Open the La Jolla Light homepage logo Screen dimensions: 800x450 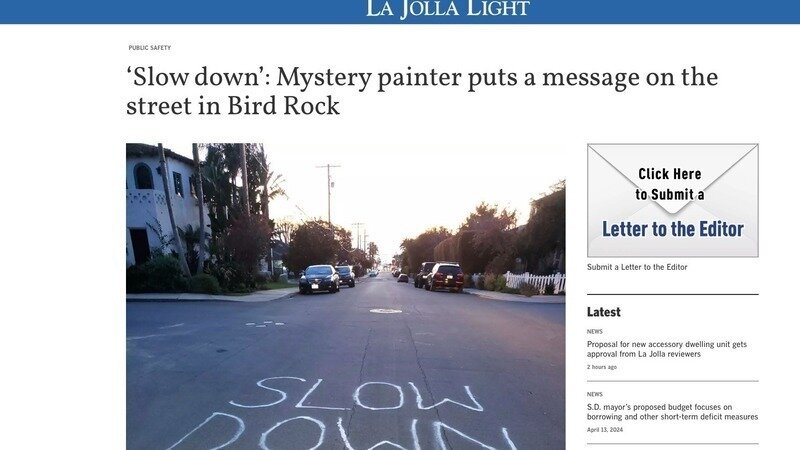447,9
